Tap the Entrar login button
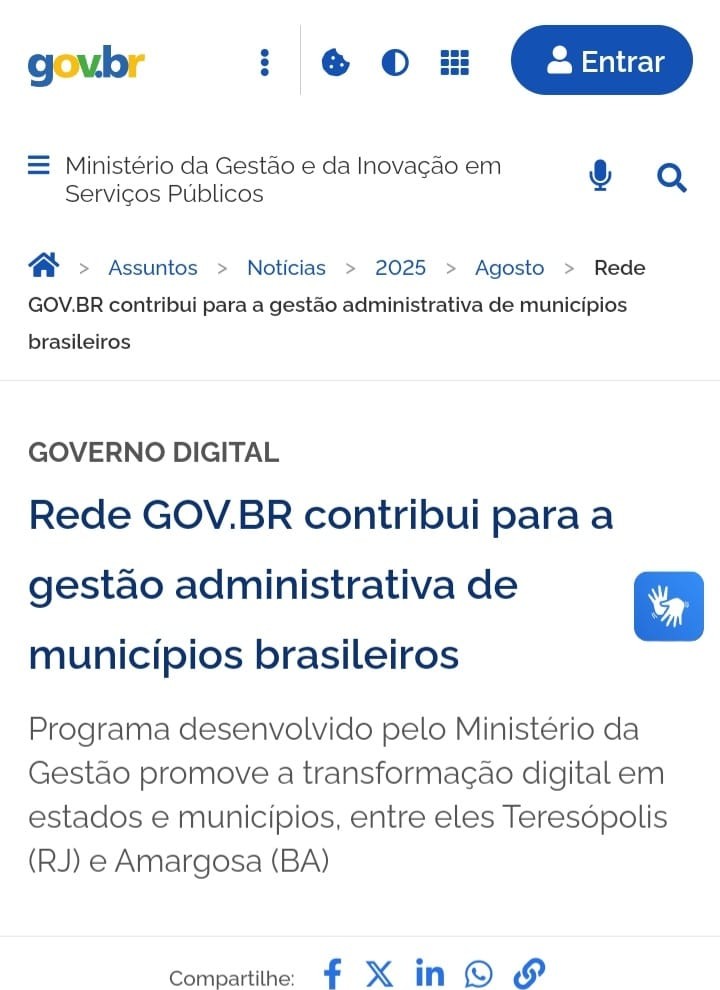 [601, 61]
